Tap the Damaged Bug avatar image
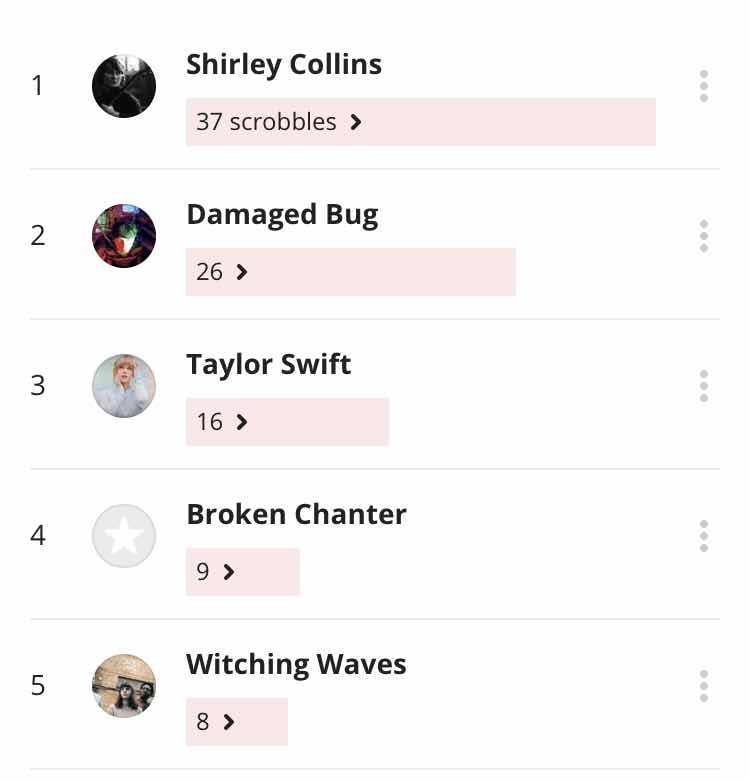Viewport: 750px width, 782px height. point(124,236)
